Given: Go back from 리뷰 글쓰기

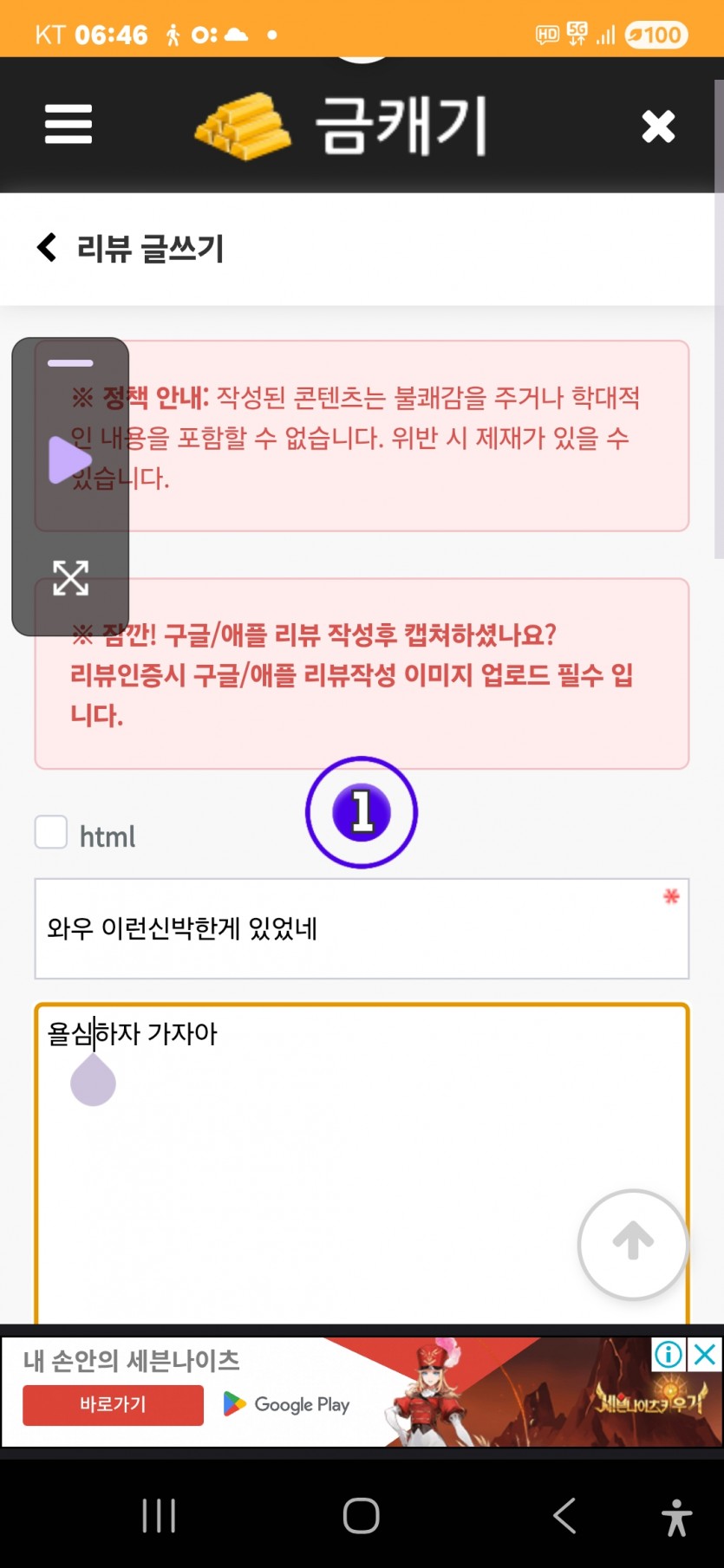Looking at the screenshot, I should (x=47, y=247).
